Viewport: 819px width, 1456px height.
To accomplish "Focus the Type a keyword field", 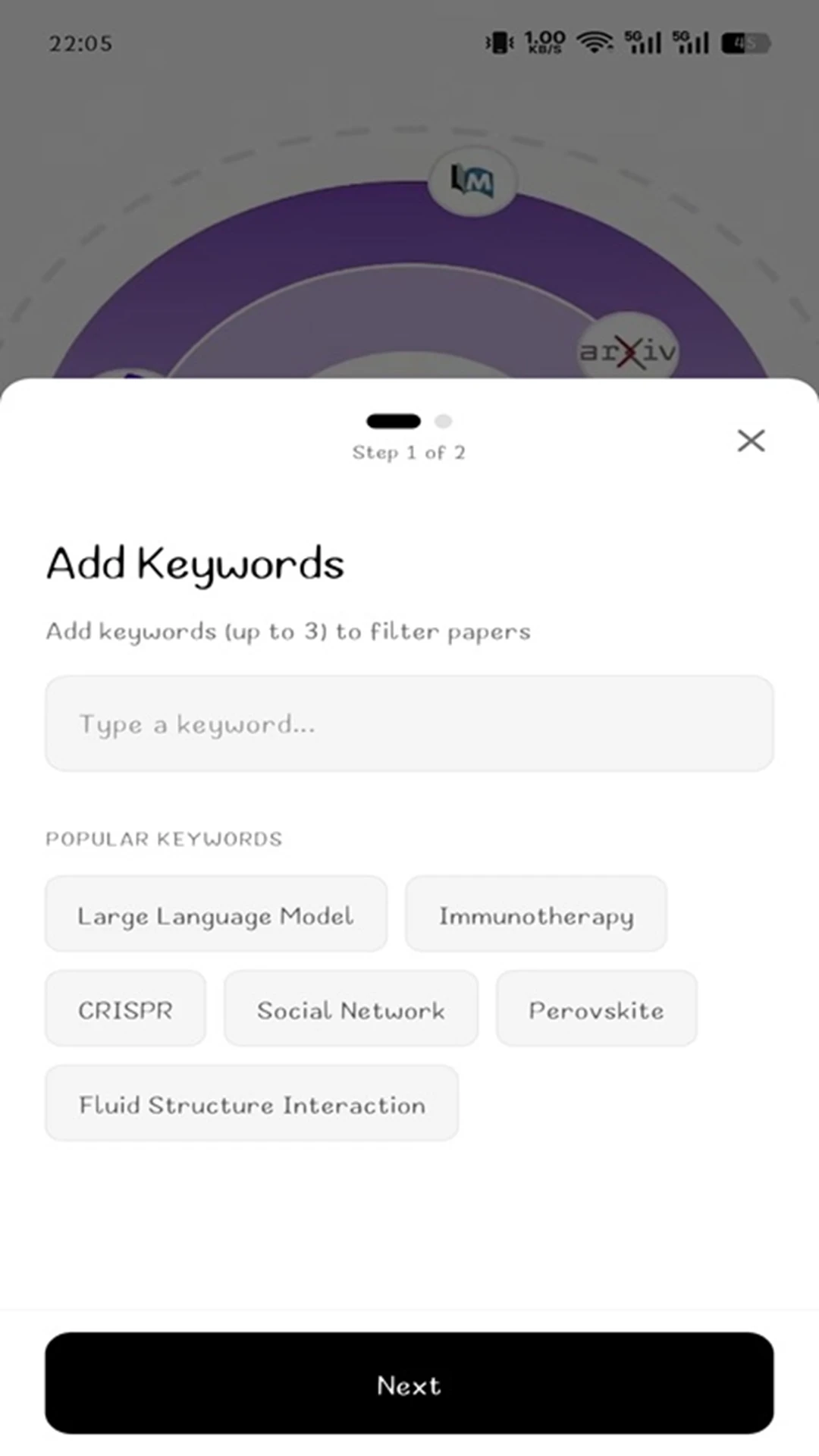I will tap(409, 723).
